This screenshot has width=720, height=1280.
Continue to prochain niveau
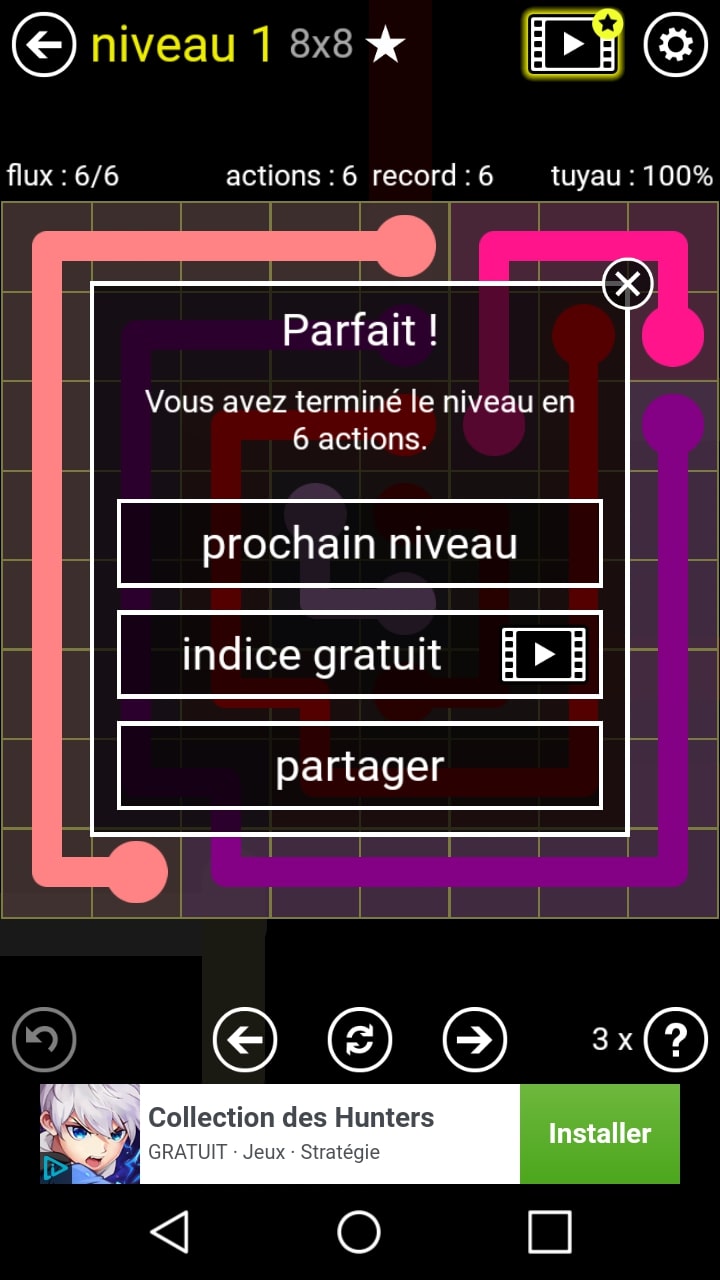pyautogui.click(x=360, y=544)
